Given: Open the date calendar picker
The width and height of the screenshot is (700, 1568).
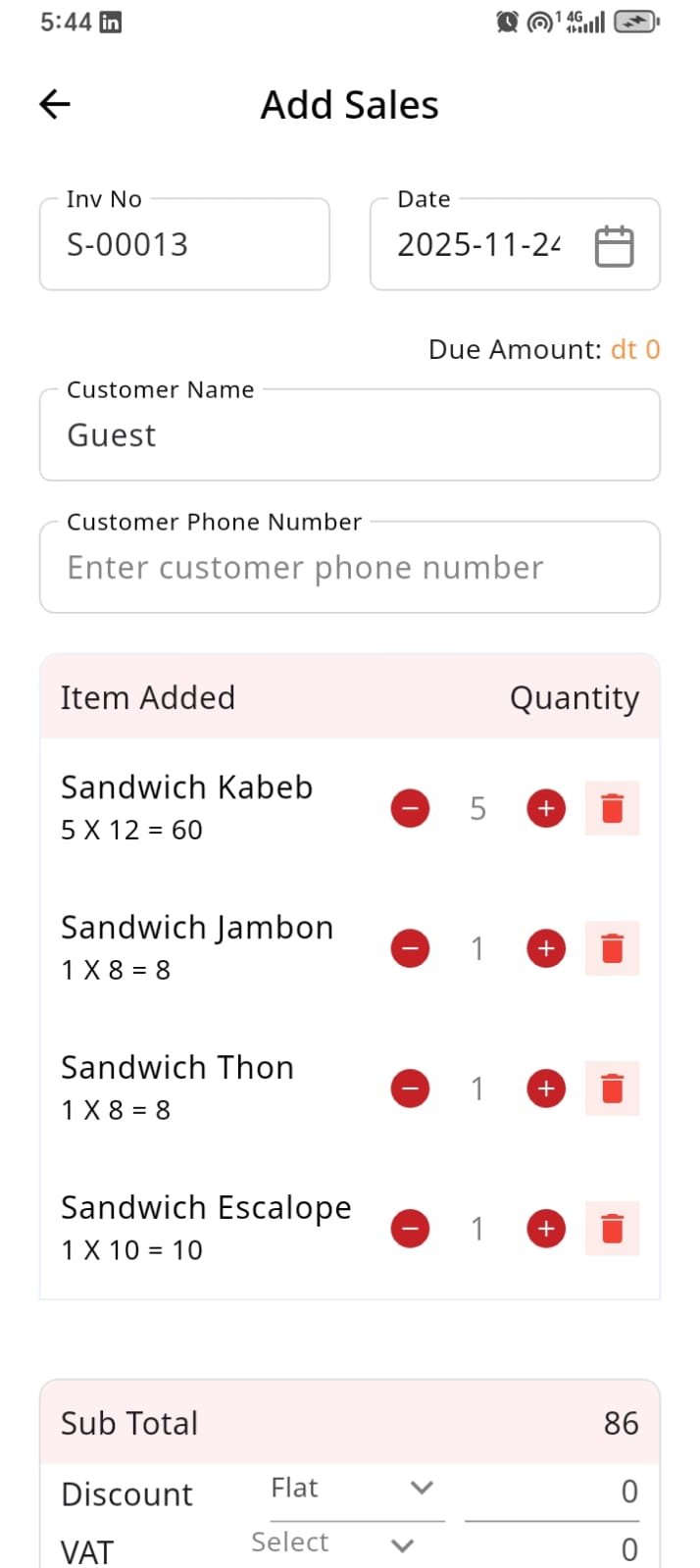Looking at the screenshot, I should point(615,245).
